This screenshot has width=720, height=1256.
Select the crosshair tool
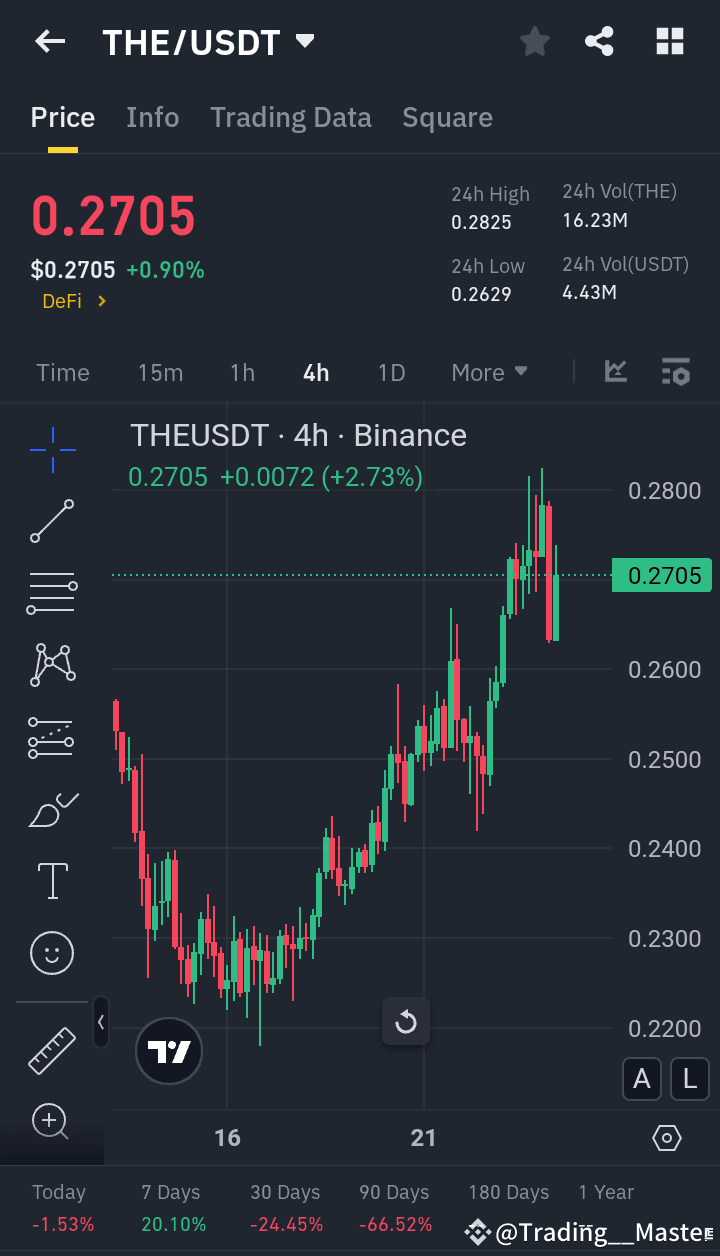(51, 450)
